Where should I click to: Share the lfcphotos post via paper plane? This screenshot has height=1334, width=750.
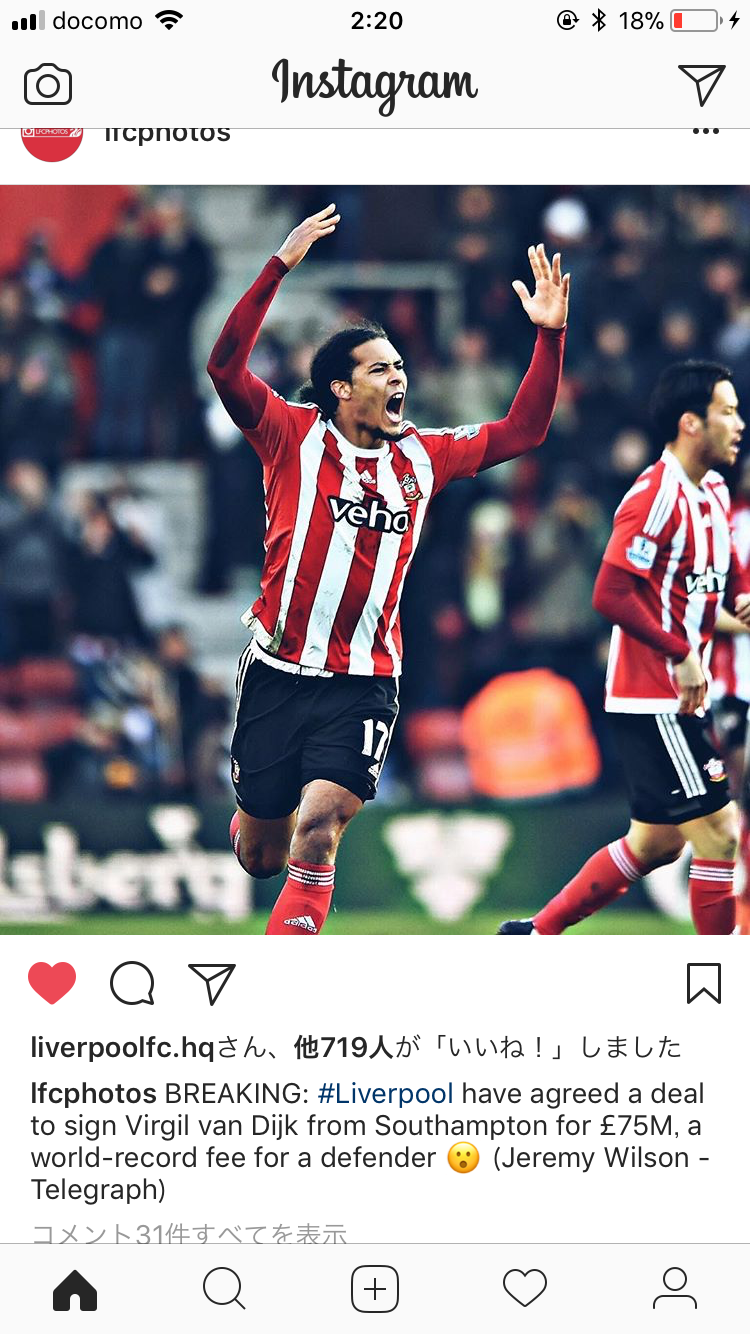tap(212, 983)
